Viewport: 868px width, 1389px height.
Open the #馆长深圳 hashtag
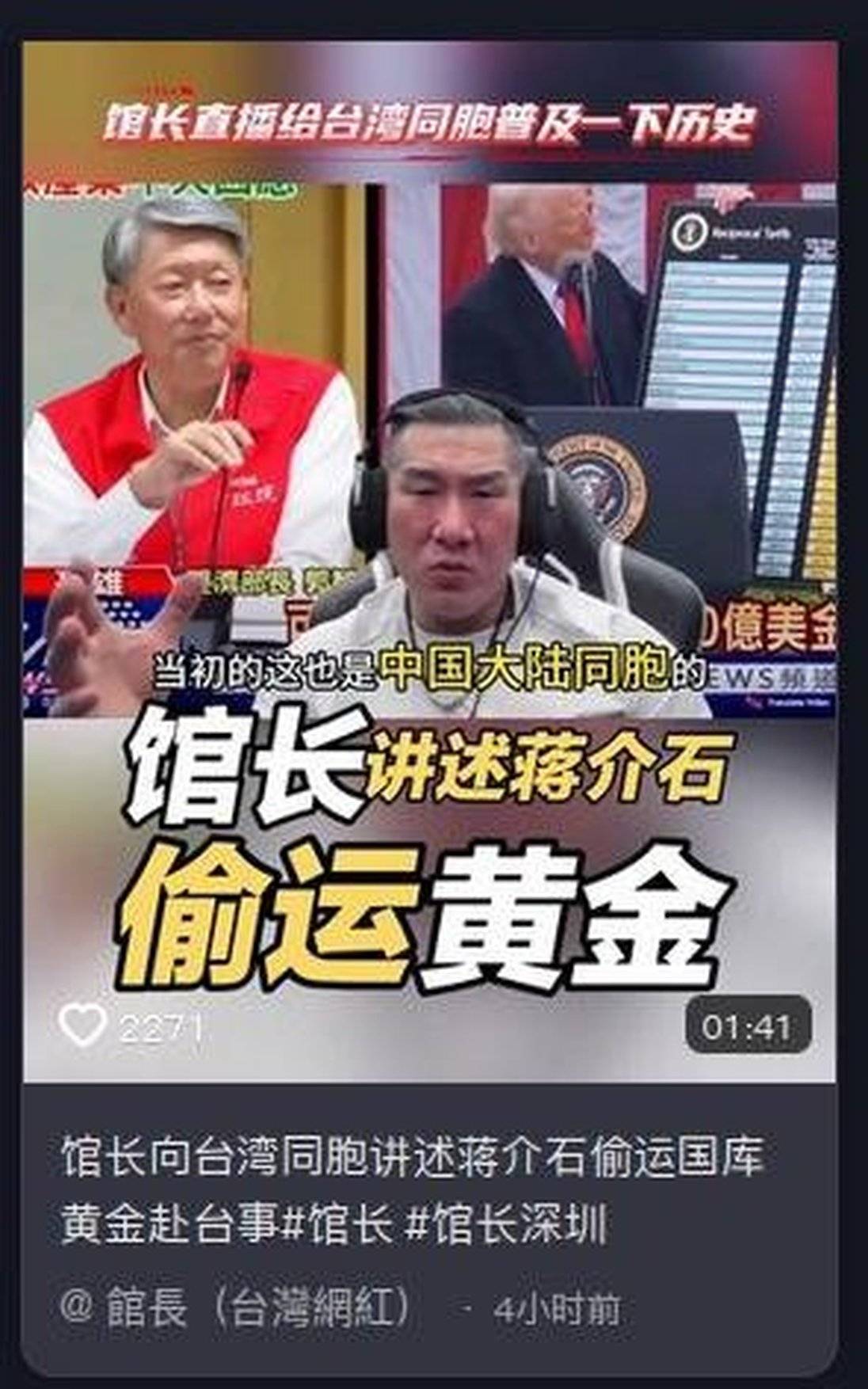coord(505,1225)
